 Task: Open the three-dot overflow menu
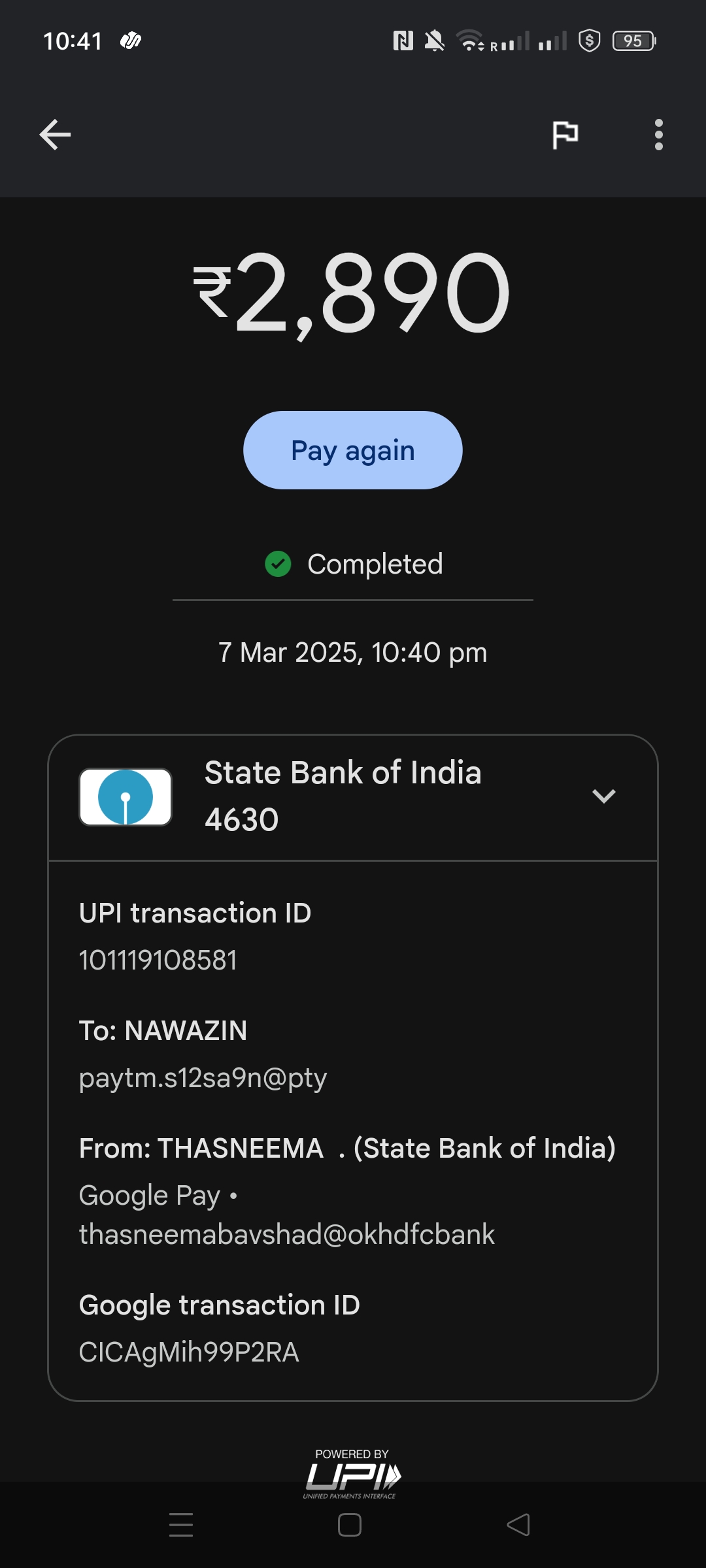tap(658, 135)
